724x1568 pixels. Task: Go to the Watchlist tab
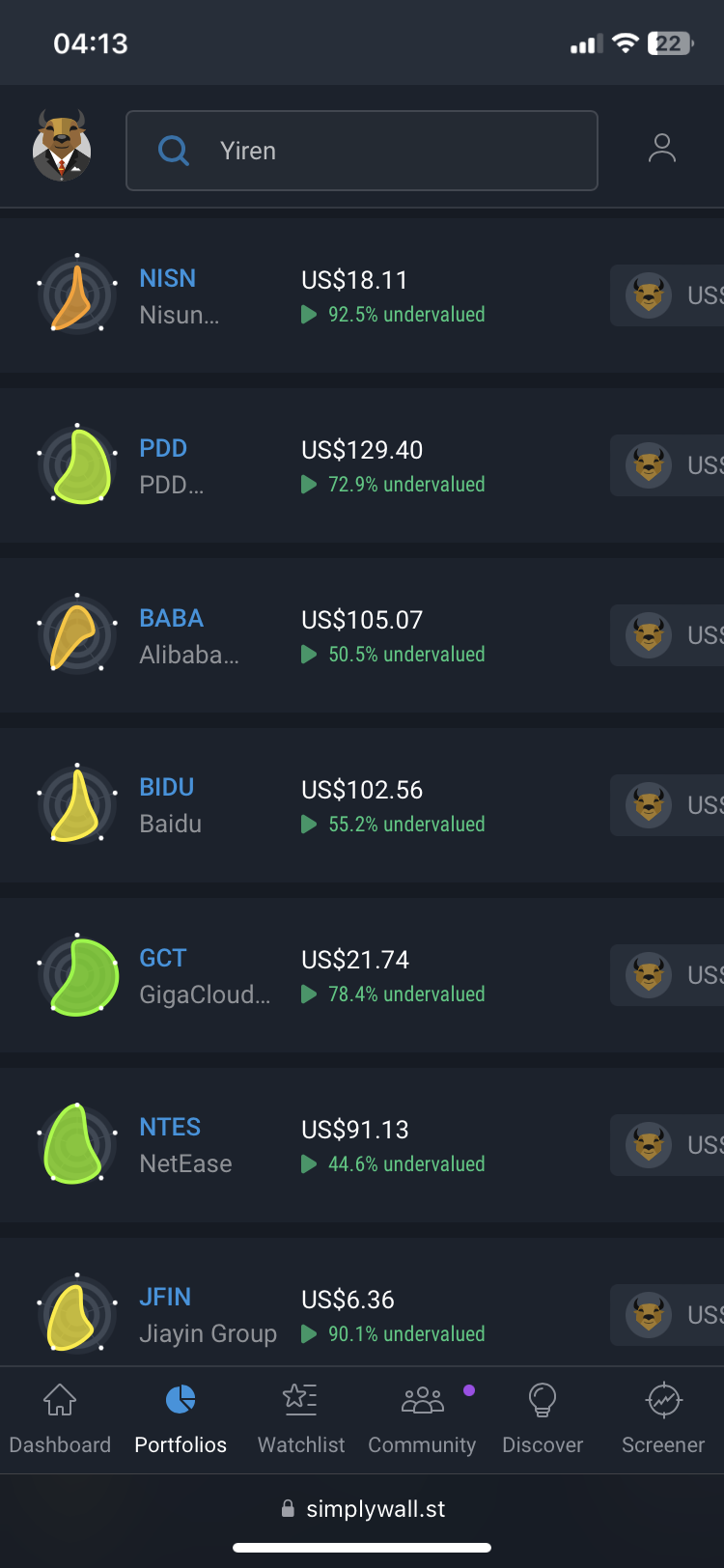pyautogui.click(x=301, y=1419)
